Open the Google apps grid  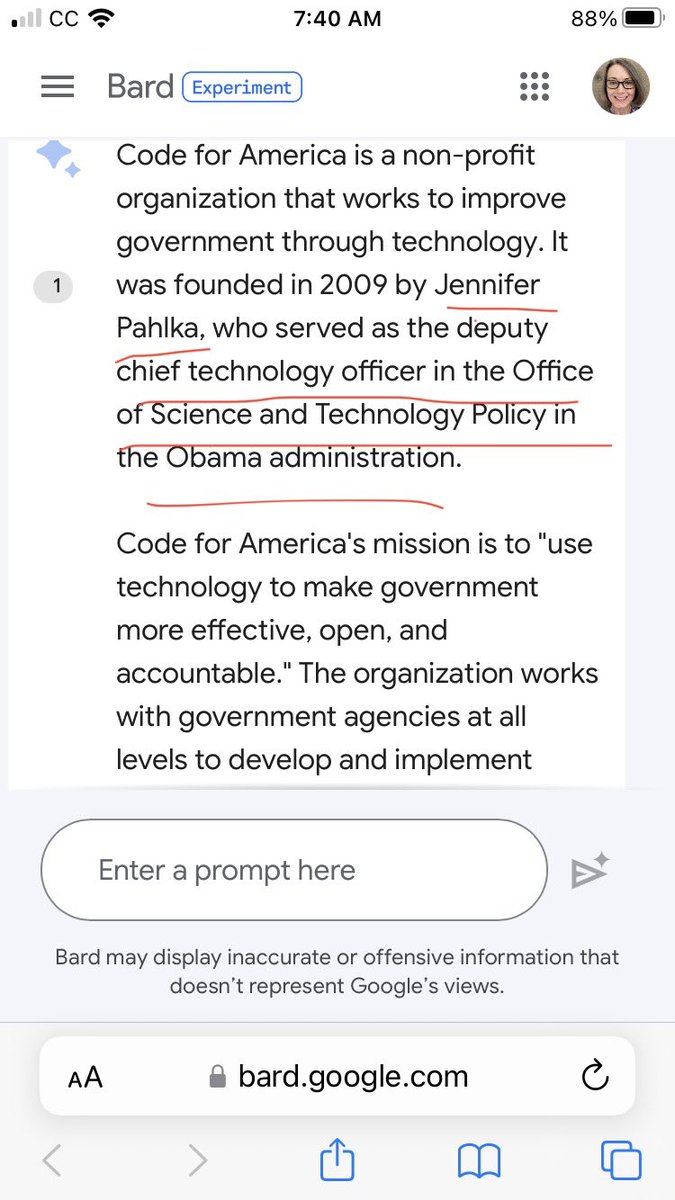pyautogui.click(x=535, y=87)
